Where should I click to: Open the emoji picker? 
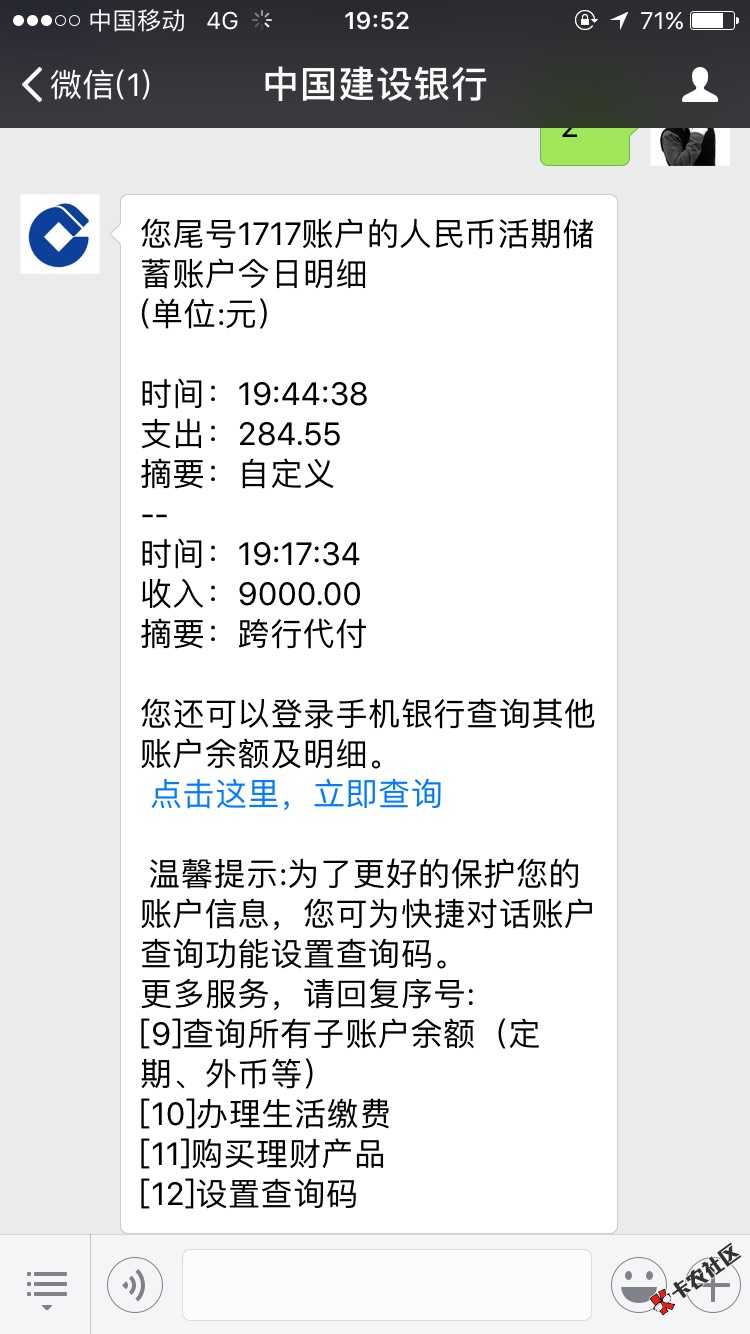(x=638, y=1286)
